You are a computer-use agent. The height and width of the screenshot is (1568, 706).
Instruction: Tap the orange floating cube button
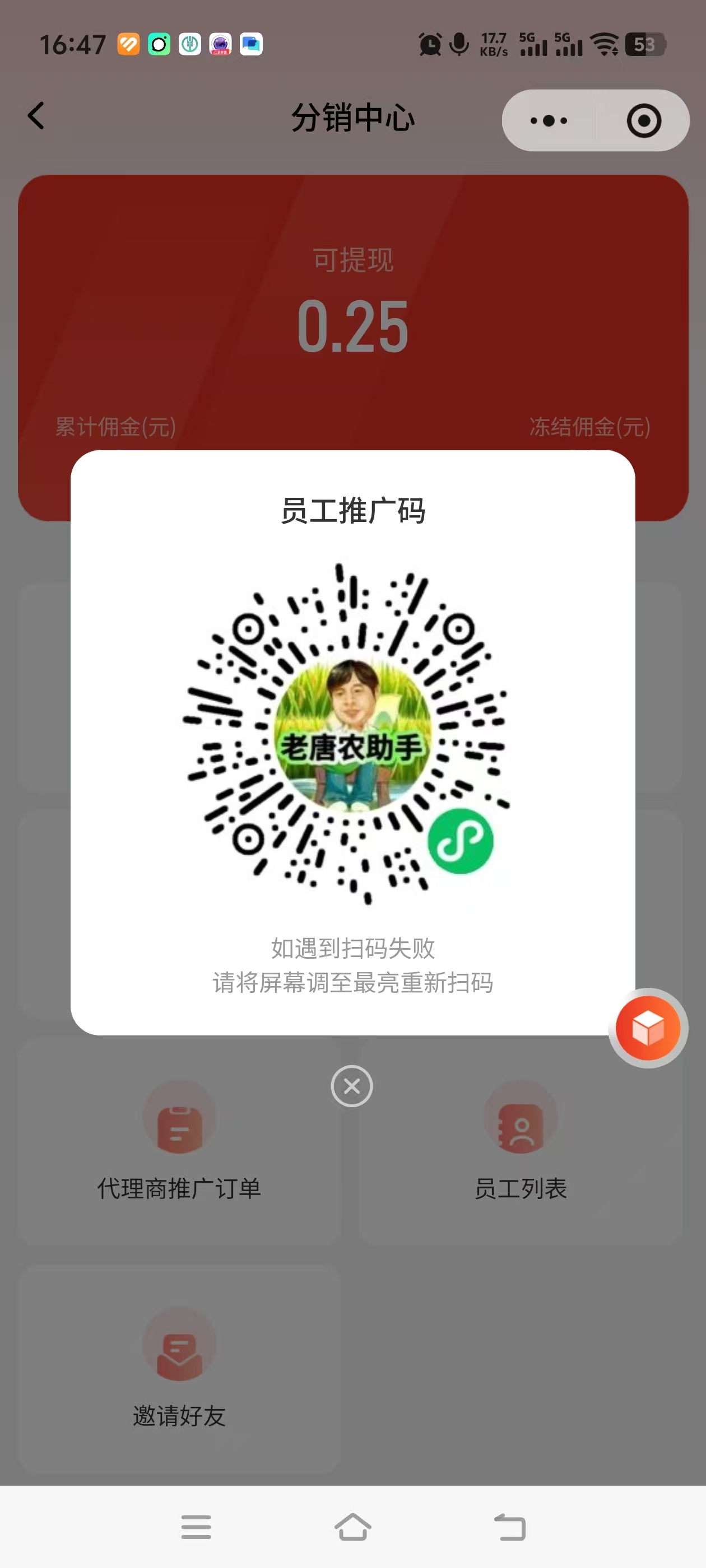click(x=648, y=1028)
